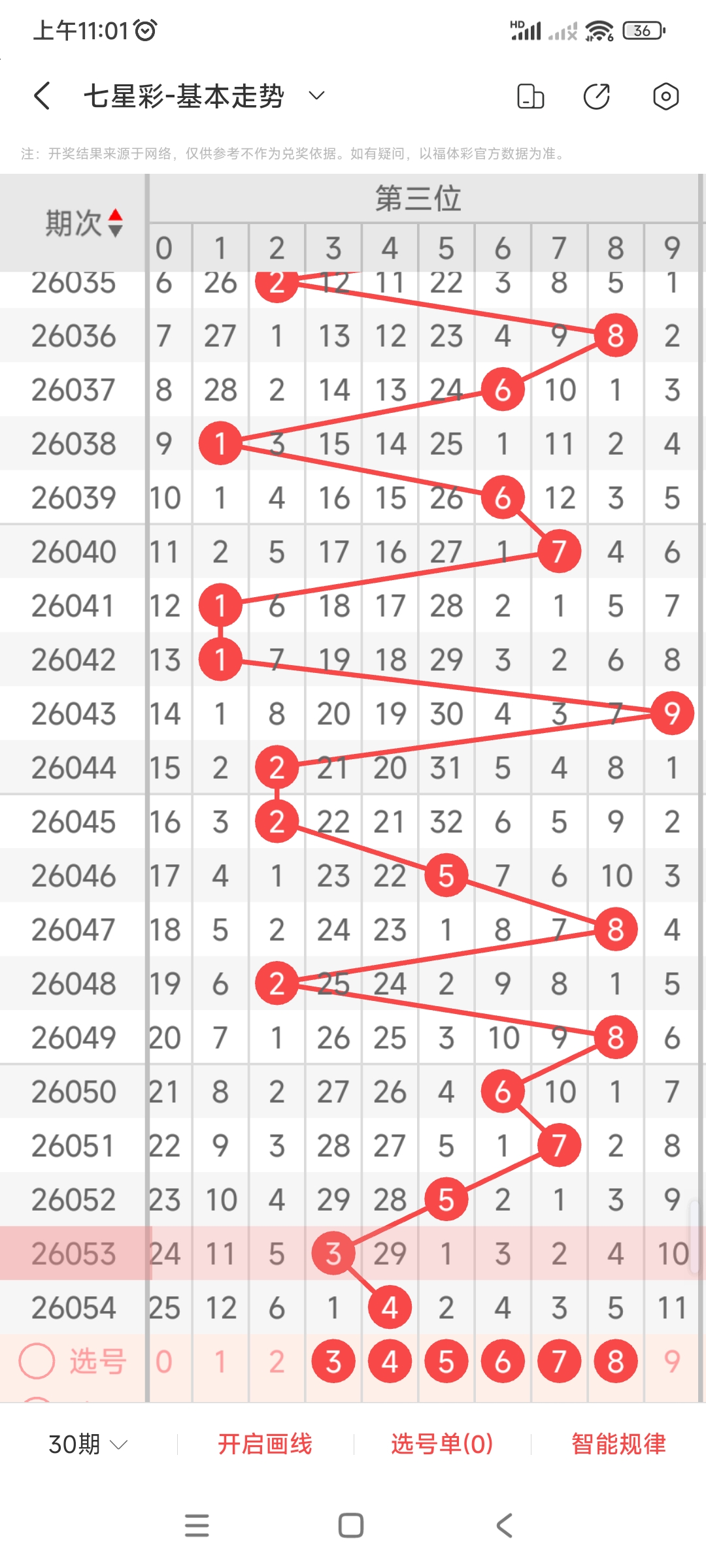Viewport: 706px width, 1568px height.
Task: Open the screen orientation icon in the header
Action: 530,96
